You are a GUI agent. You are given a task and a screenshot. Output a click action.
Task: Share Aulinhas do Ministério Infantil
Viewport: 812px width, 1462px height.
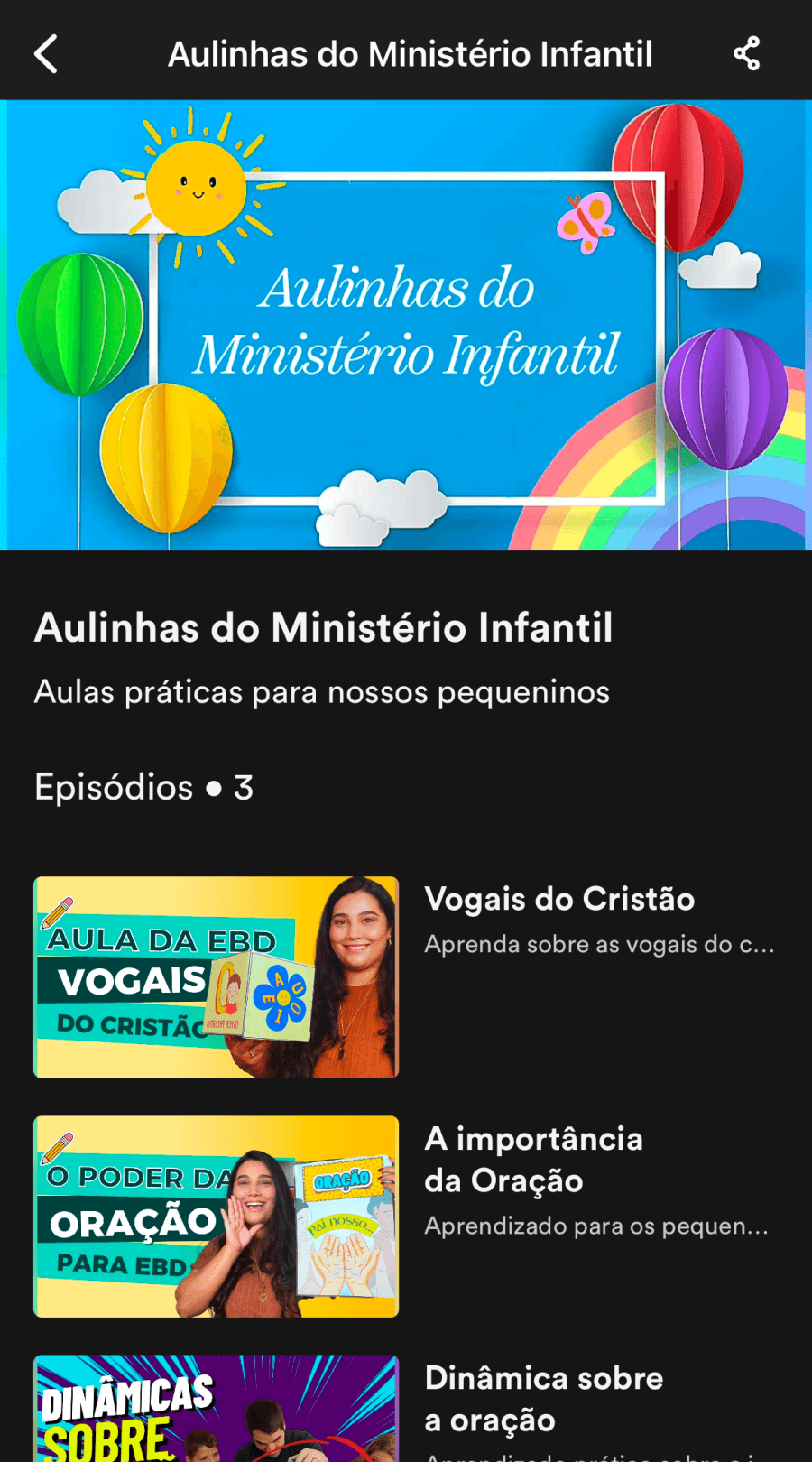point(746,54)
